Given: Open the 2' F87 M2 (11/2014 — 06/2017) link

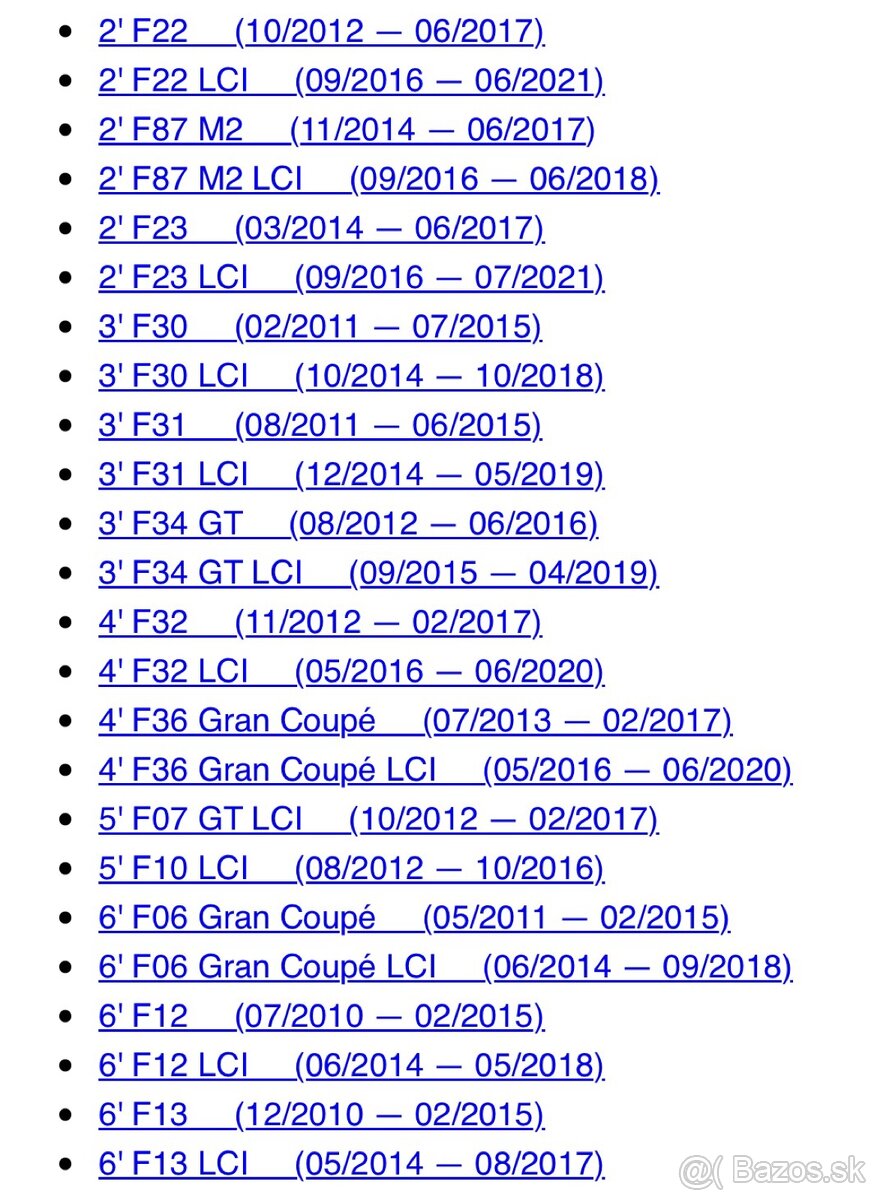Looking at the screenshot, I should (x=346, y=130).
